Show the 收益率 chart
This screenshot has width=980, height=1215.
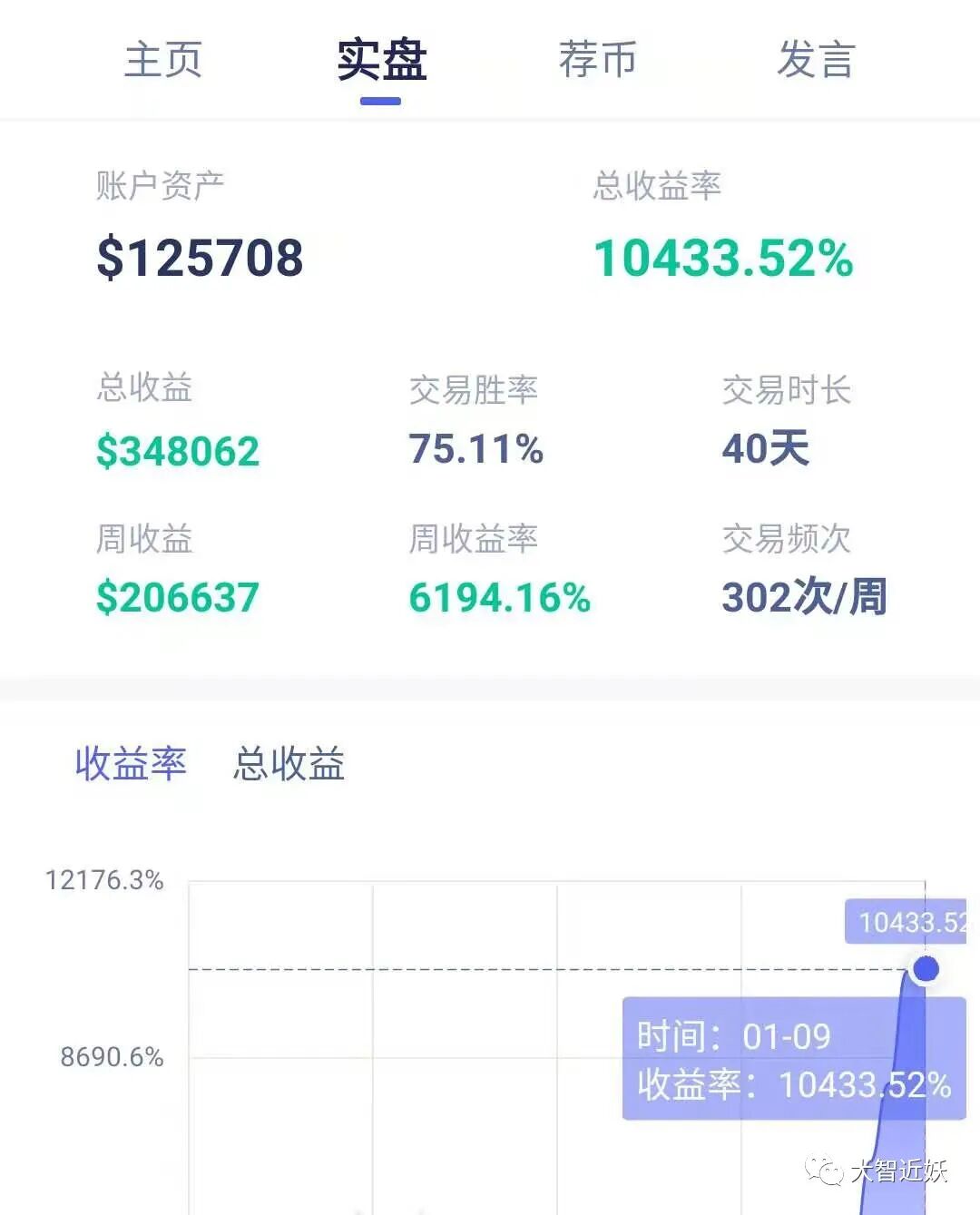pyautogui.click(x=131, y=763)
